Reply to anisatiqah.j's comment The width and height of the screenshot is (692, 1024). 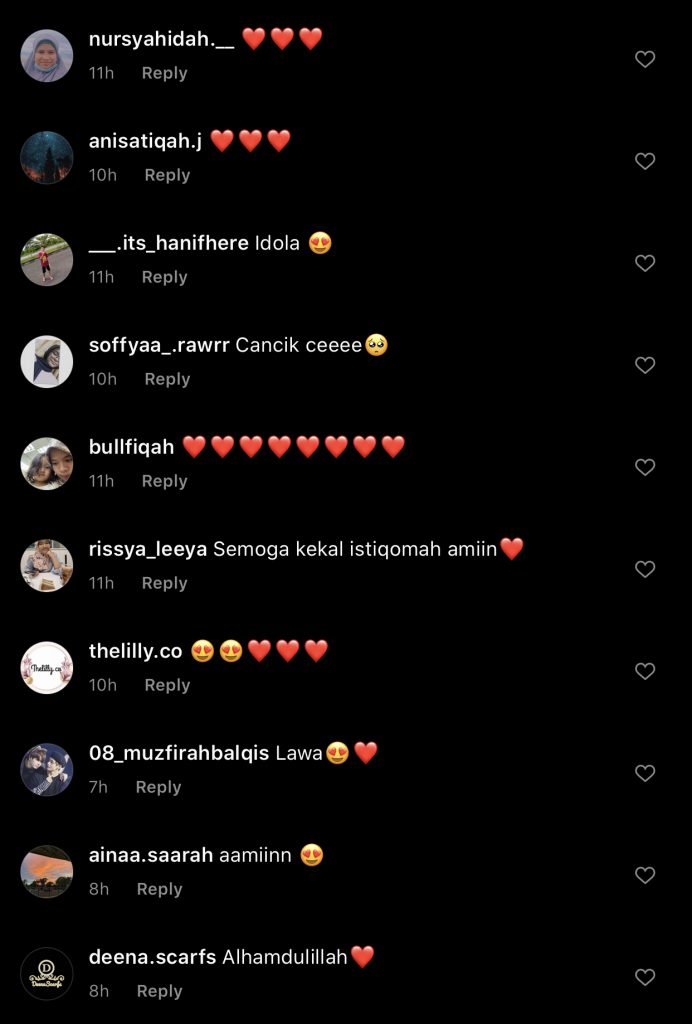(x=167, y=175)
